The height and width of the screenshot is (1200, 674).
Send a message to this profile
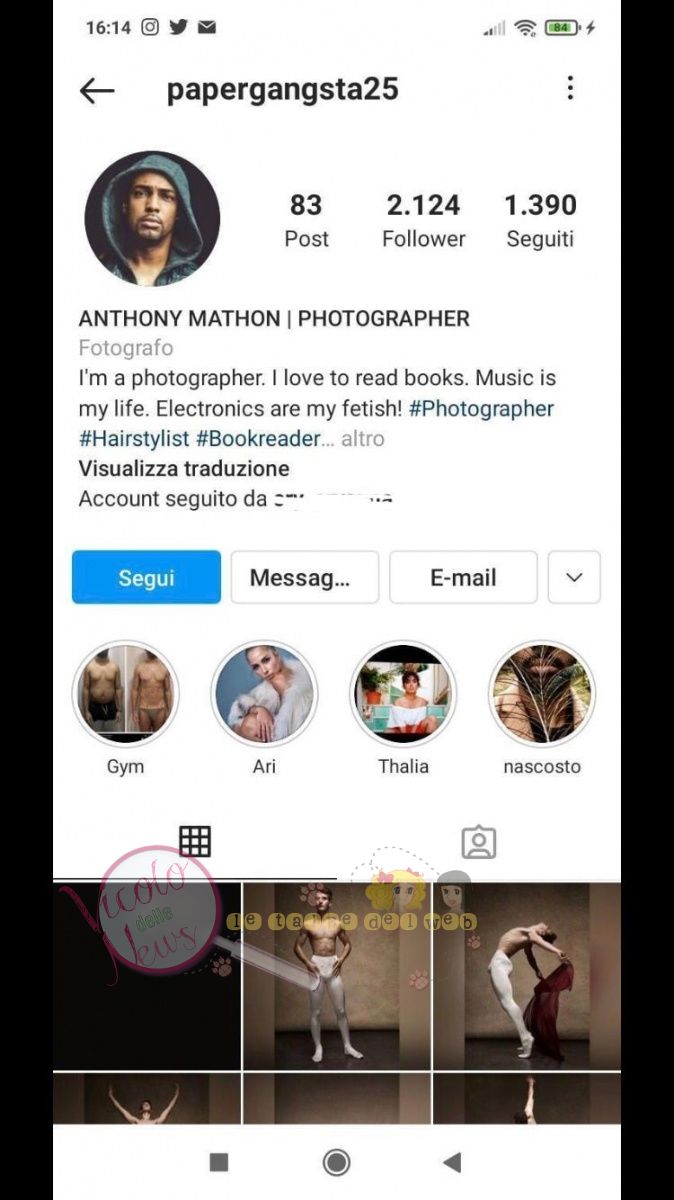[304, 577]
